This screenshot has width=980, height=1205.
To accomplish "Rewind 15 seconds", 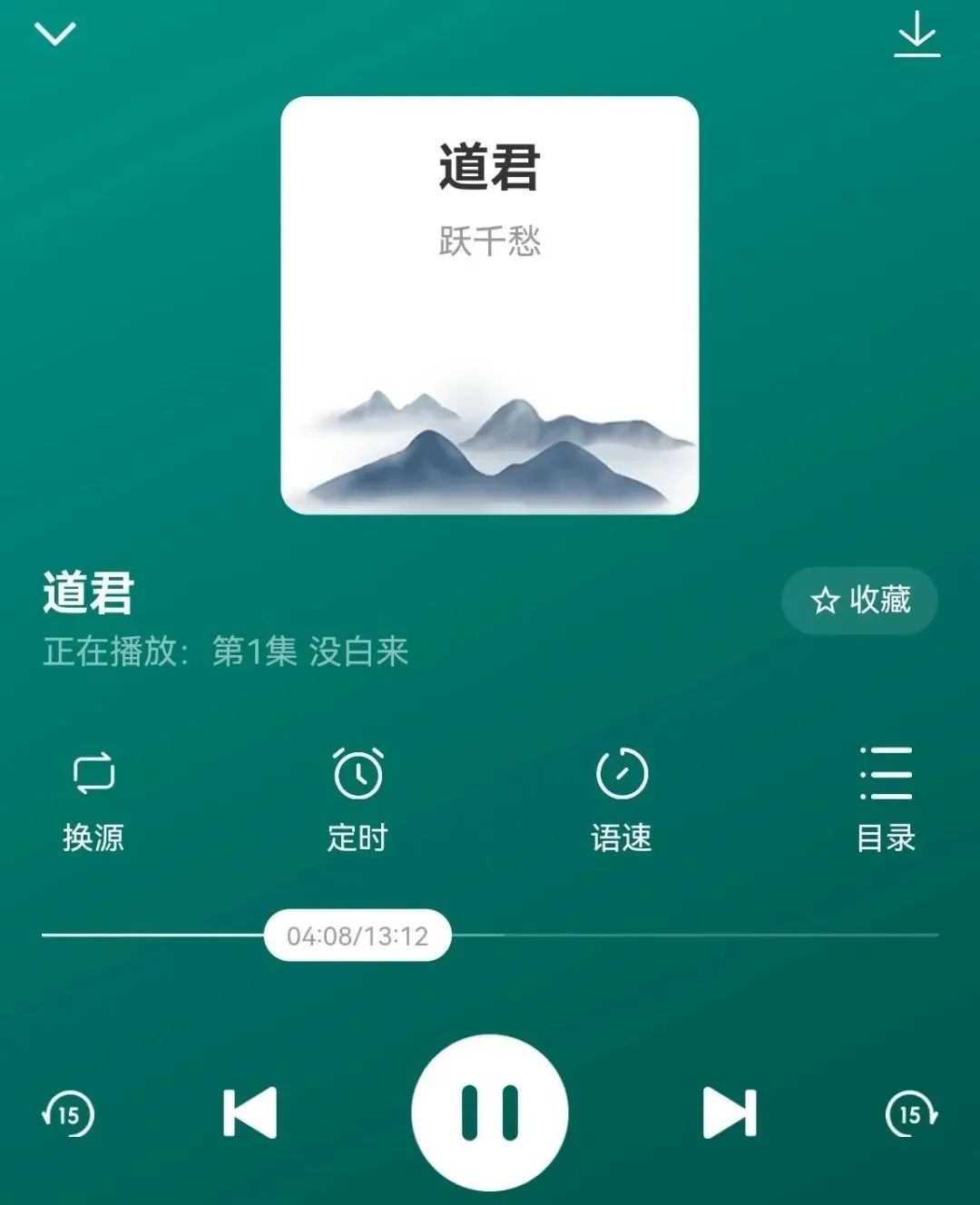I will [68, 1113].
